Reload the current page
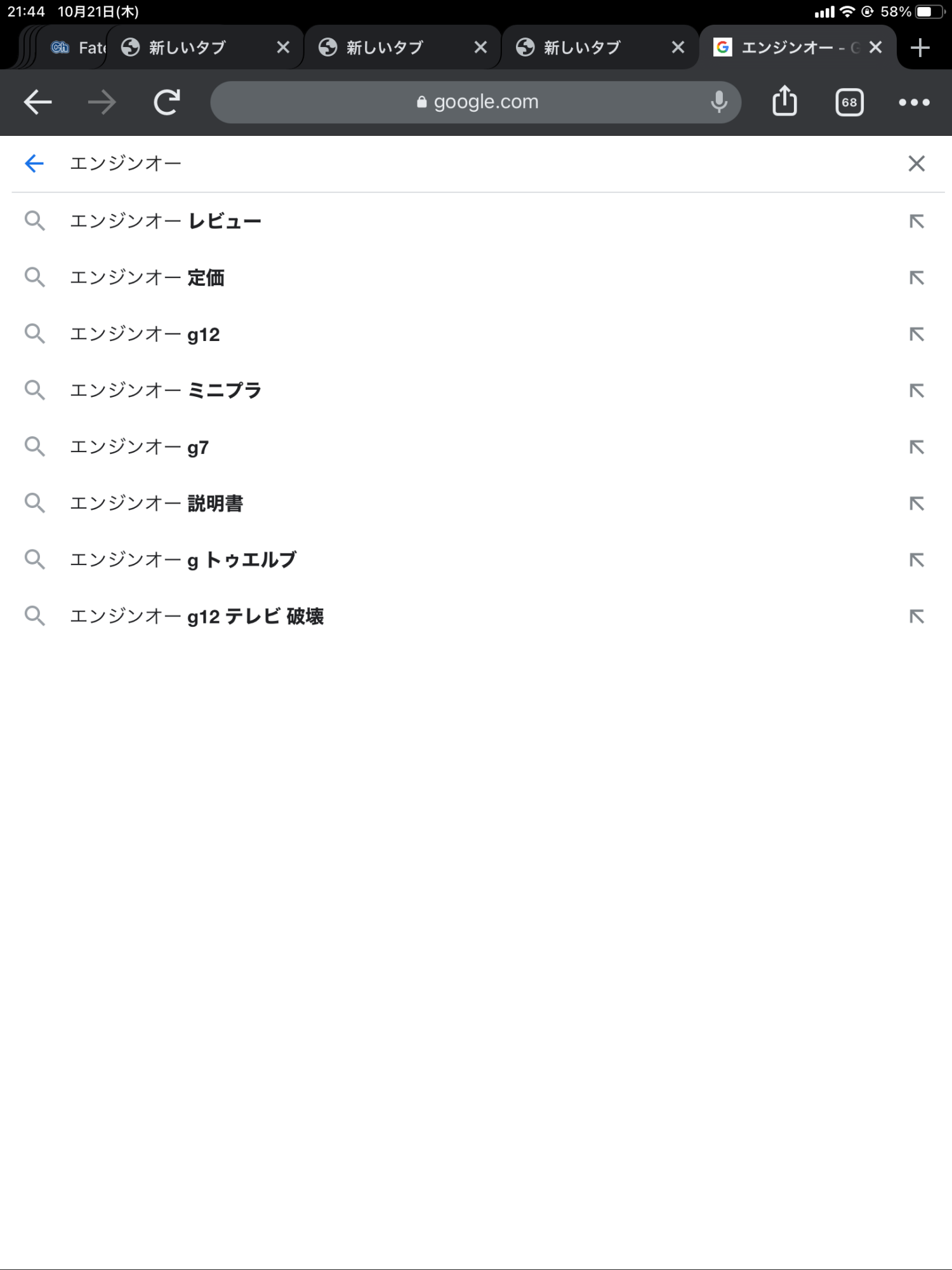 tap(167, 102)
